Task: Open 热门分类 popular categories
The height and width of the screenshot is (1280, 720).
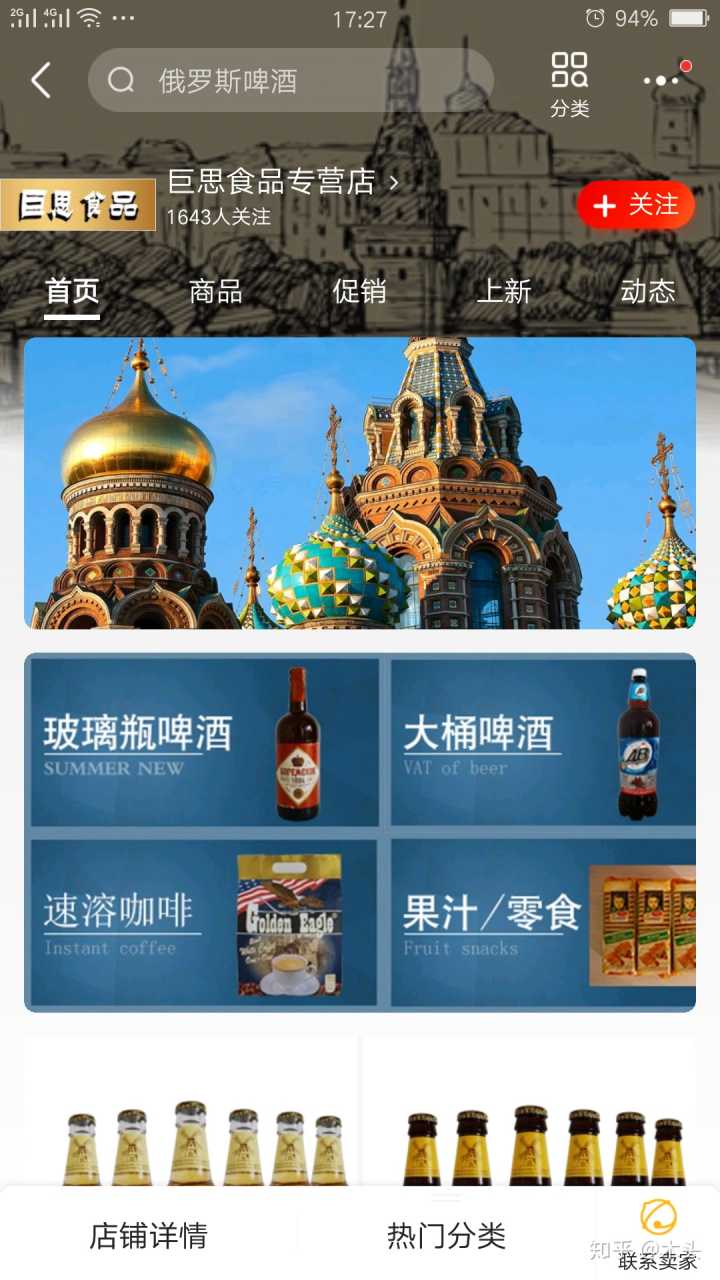Action: [446, 1236]
